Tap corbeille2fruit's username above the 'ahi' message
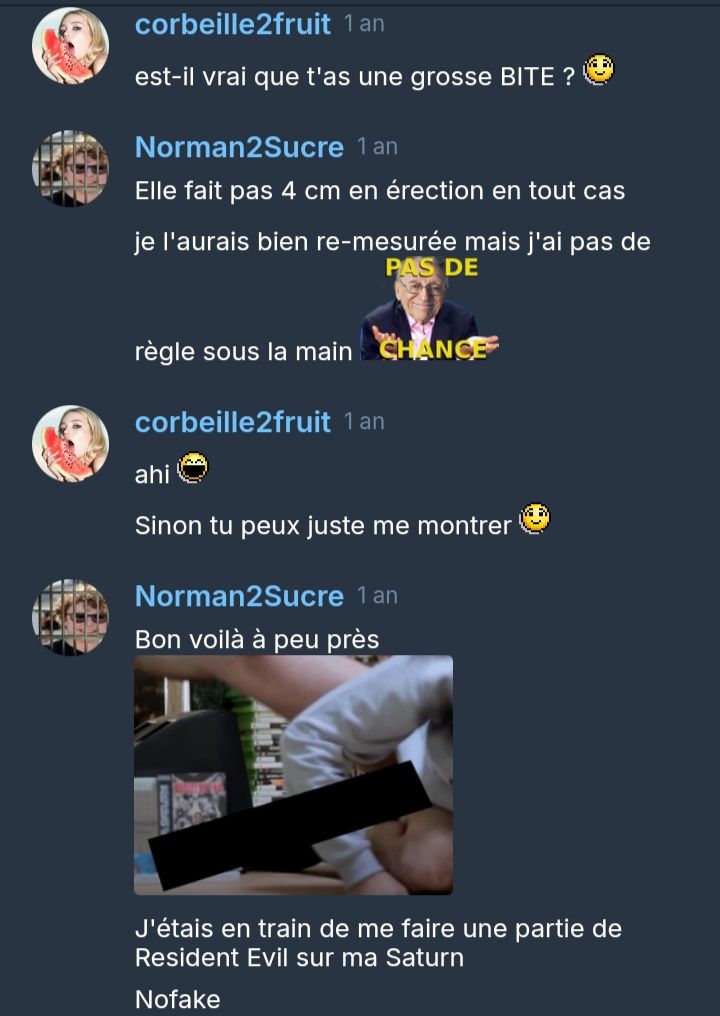This screenshot has width=720, height=1016. point(232,422)
